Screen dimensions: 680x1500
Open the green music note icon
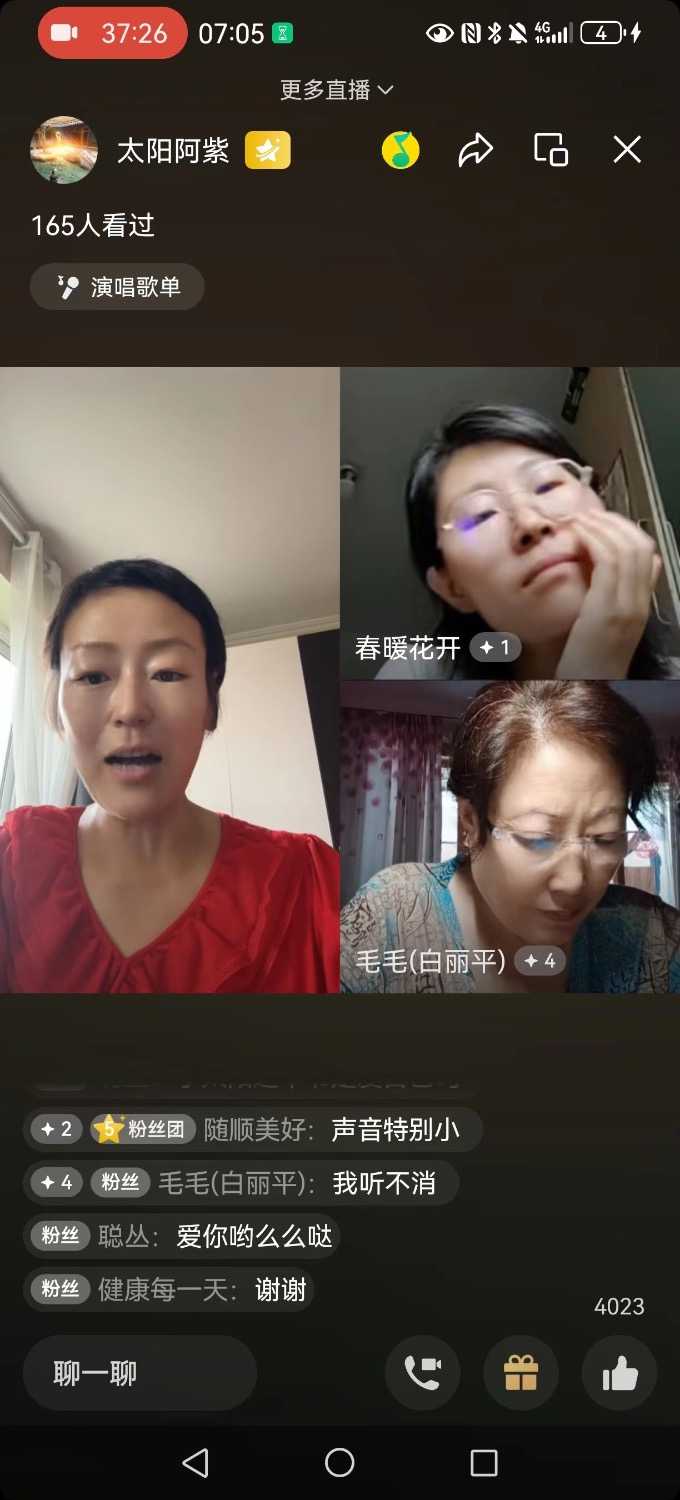click(x=400, y=151)
